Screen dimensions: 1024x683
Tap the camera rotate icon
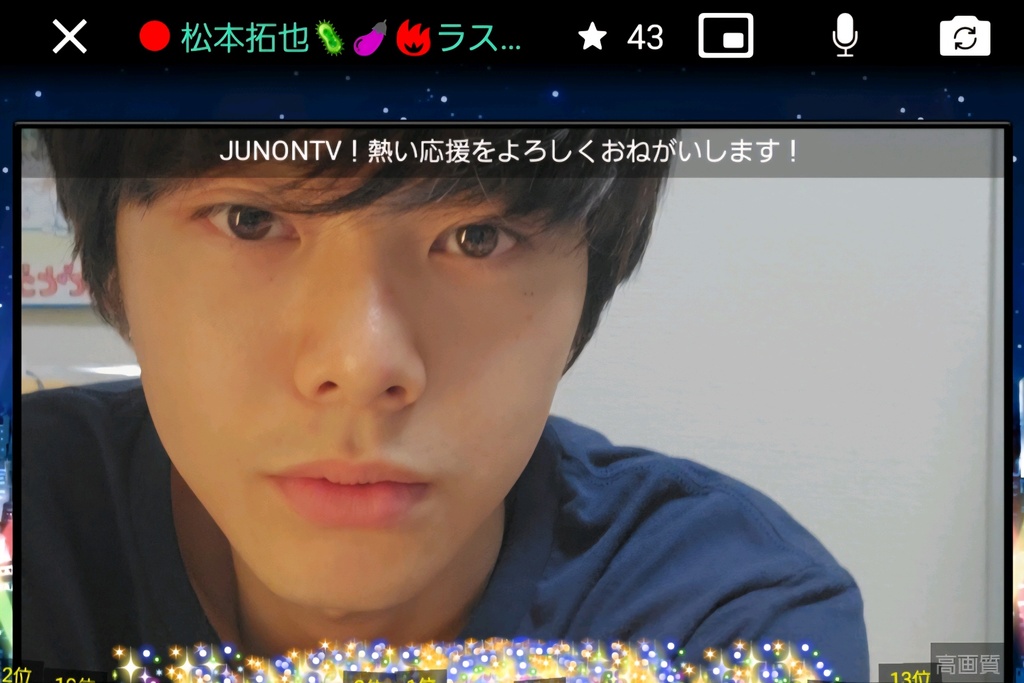click(964, 37)
